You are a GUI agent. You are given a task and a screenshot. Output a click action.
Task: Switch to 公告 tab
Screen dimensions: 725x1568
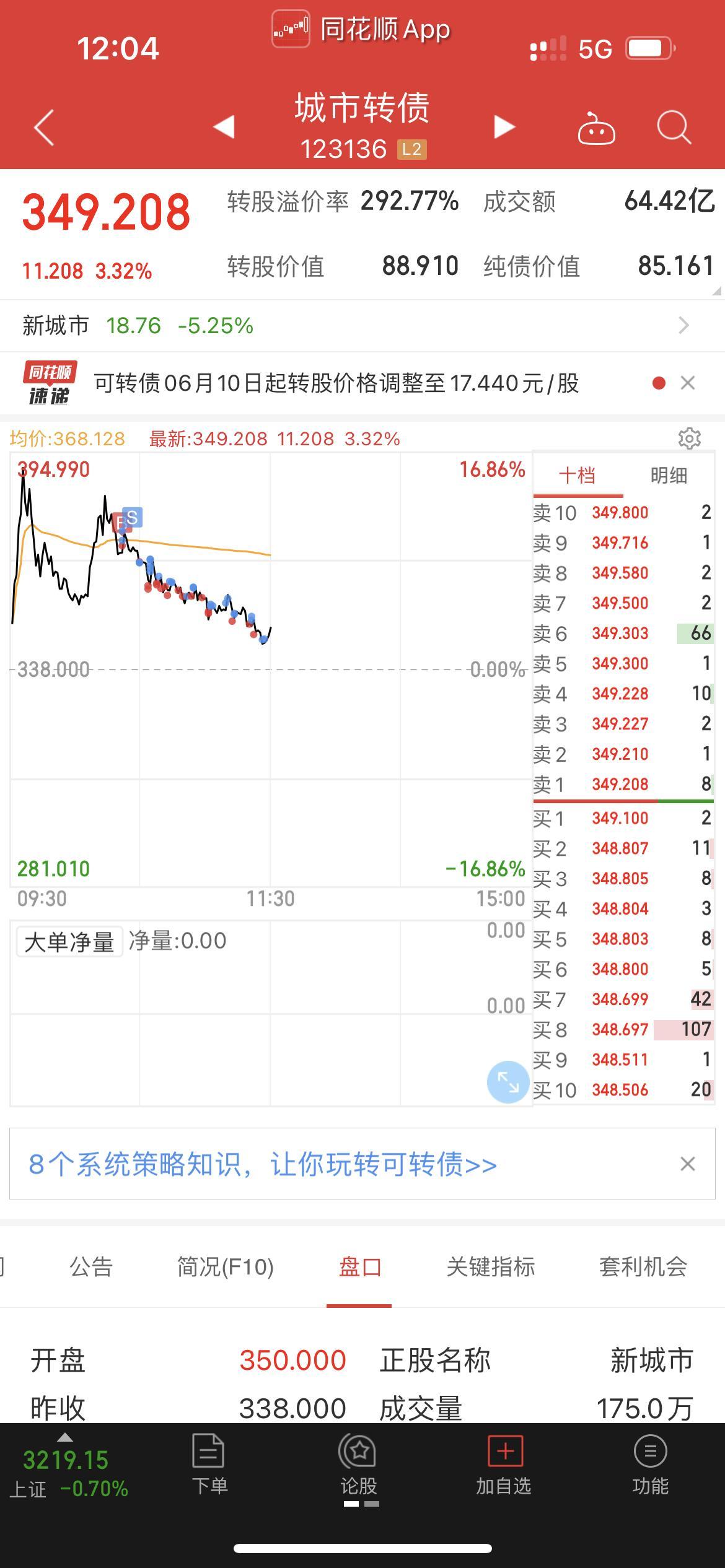[x=91, y=1267]
